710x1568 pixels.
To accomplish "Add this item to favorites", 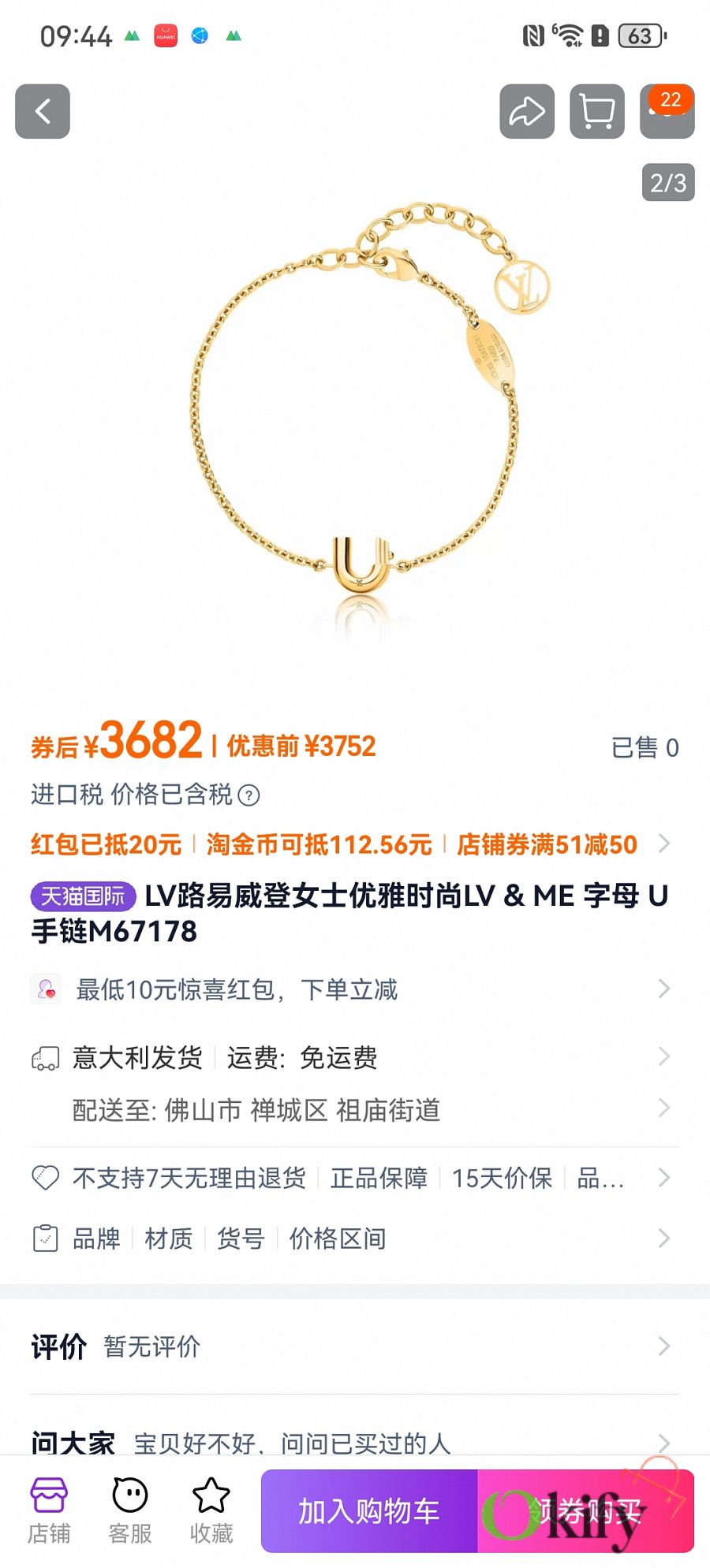I will point(211,1510).
